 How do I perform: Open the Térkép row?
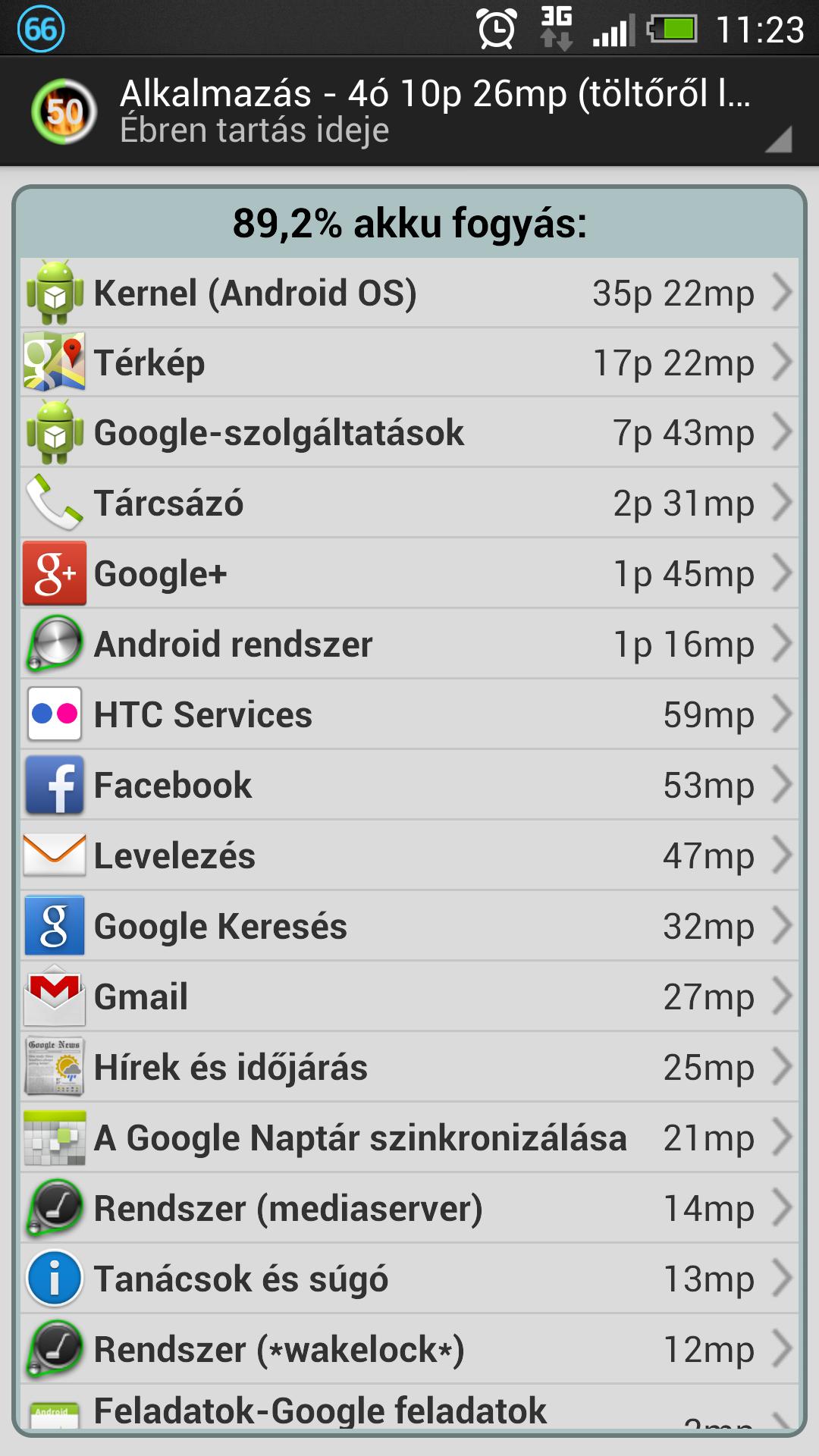(x=409, y=363)
